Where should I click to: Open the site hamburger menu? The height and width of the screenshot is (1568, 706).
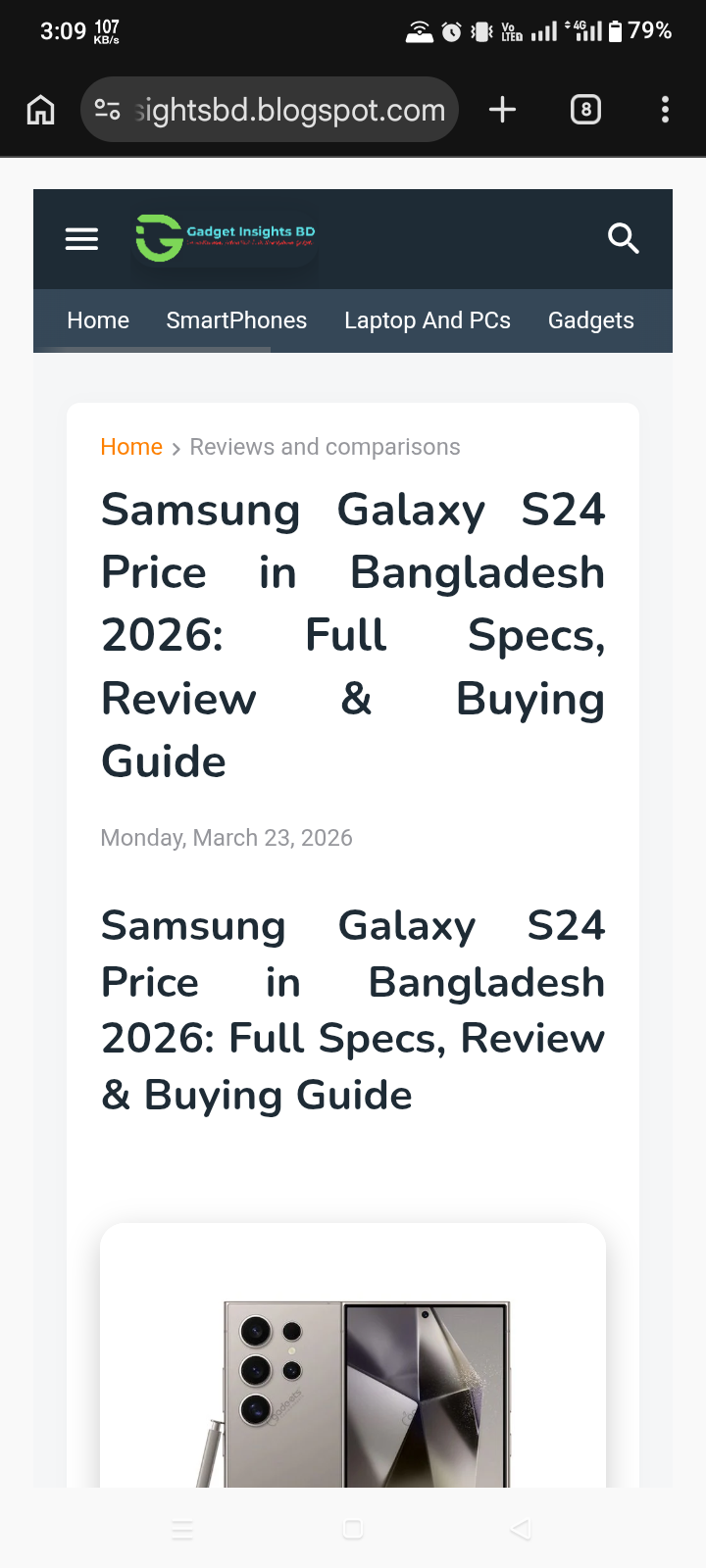(x=81, y=239)
